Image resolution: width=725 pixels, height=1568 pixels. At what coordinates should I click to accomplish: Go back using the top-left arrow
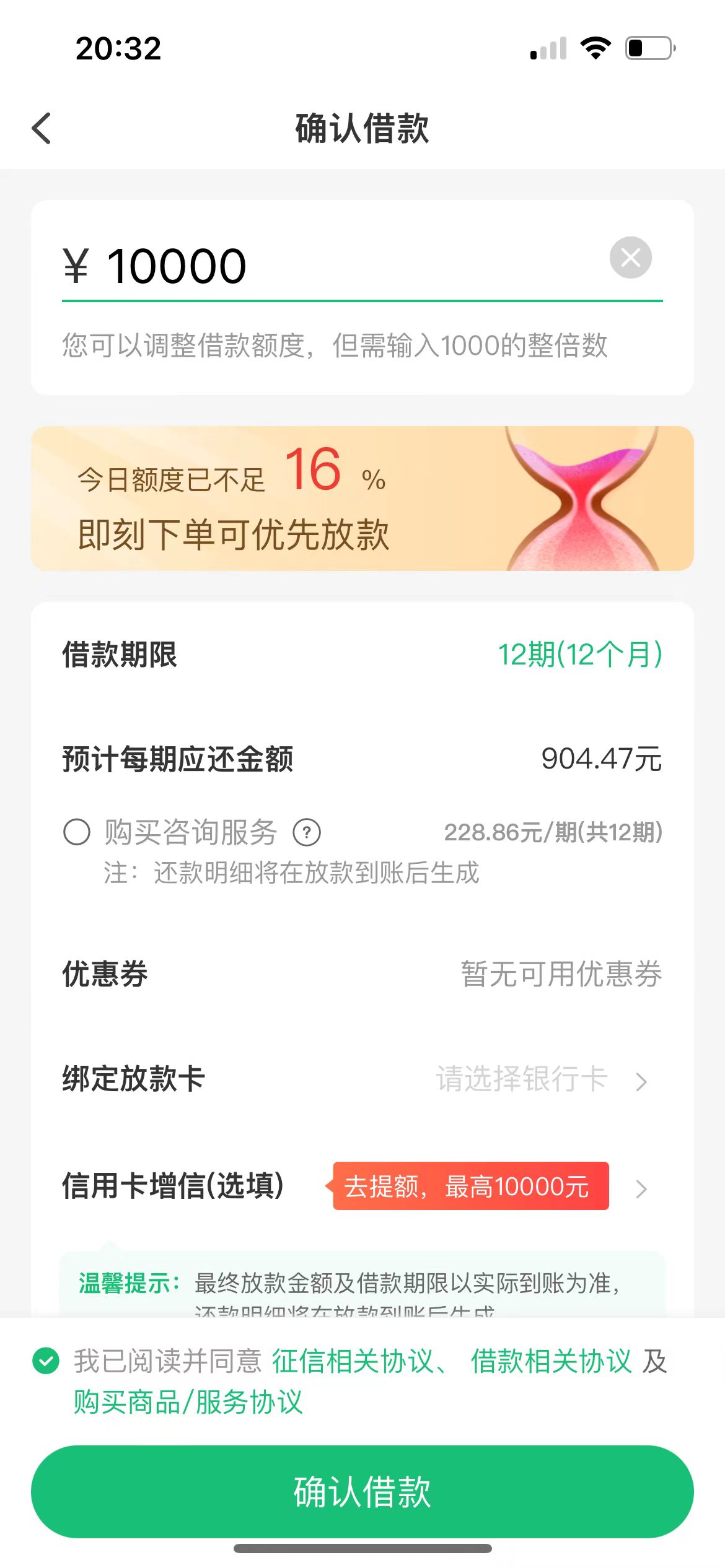coord(42,128)
